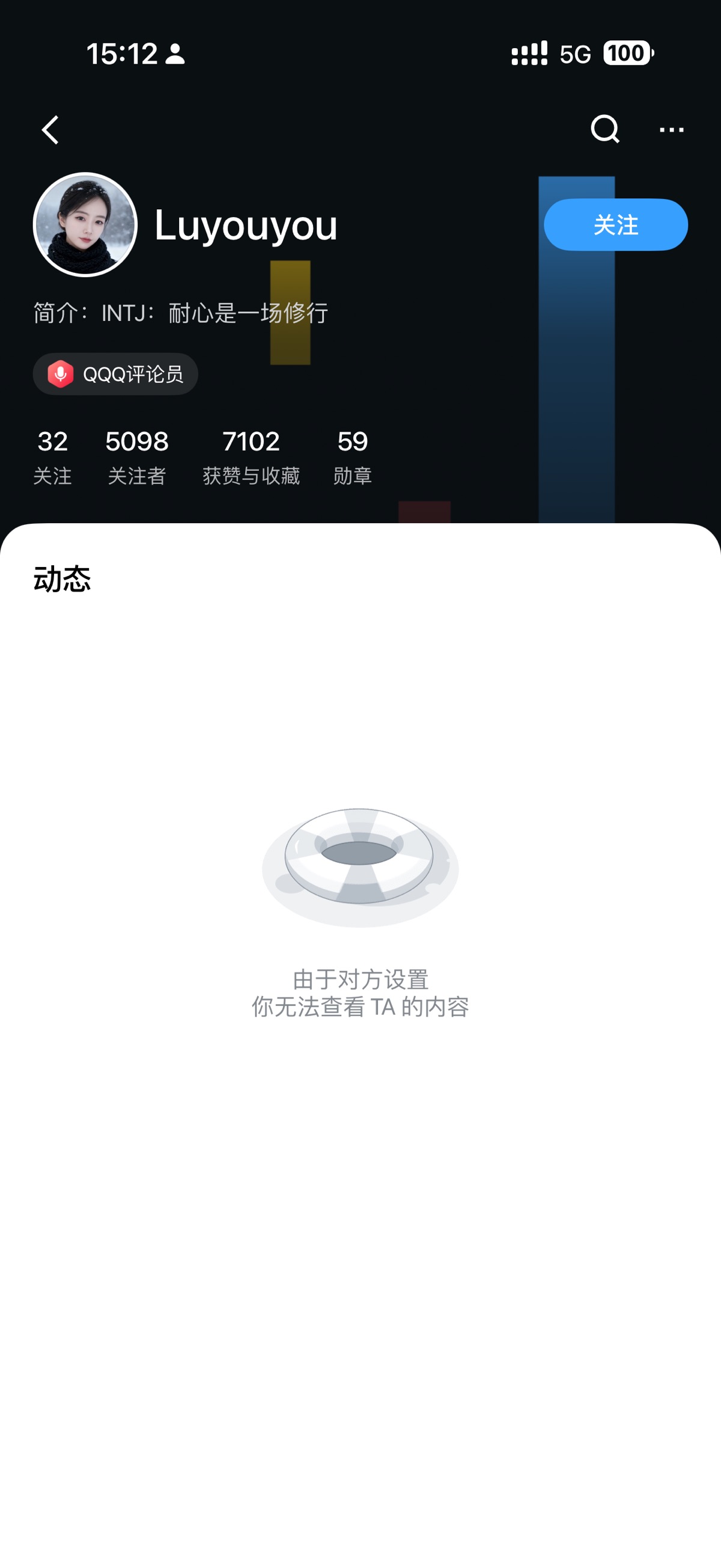Image resolution: width=721 pixels, height=1568 pixels.
Task: Open the QQQ评论员 badge
Action: (115, 374)
